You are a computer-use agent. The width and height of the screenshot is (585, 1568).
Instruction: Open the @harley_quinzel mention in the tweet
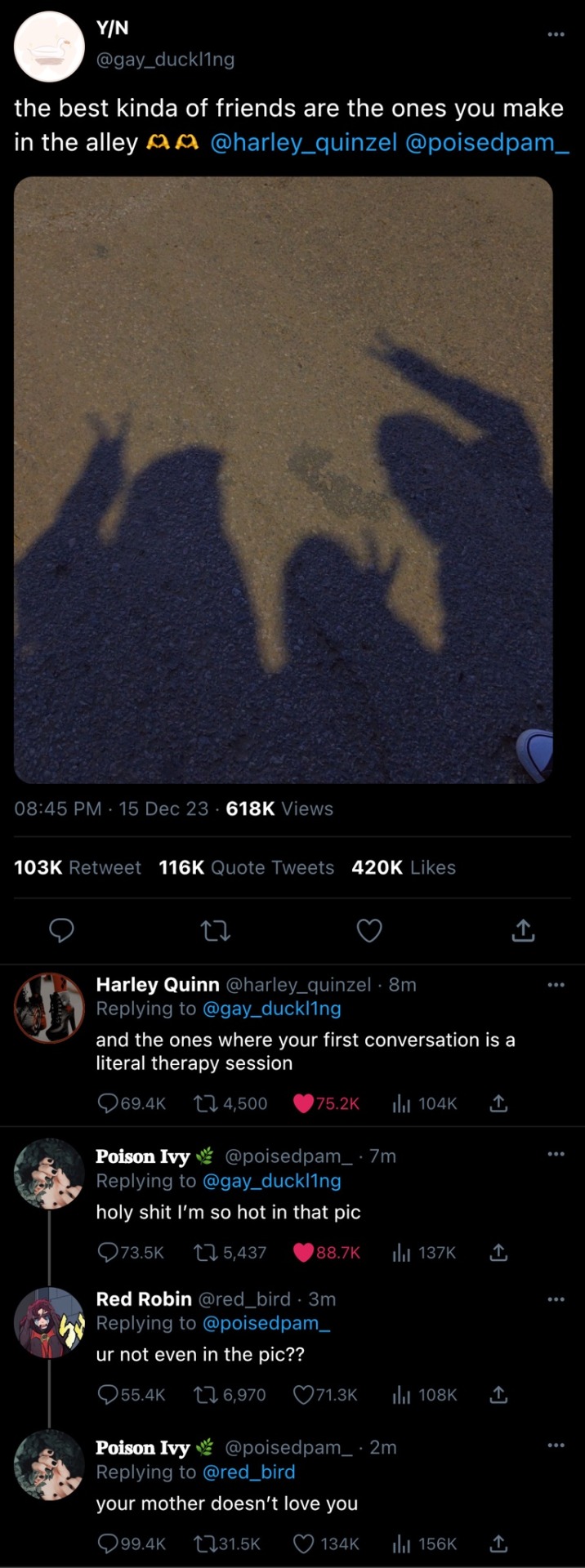(303, 142)
